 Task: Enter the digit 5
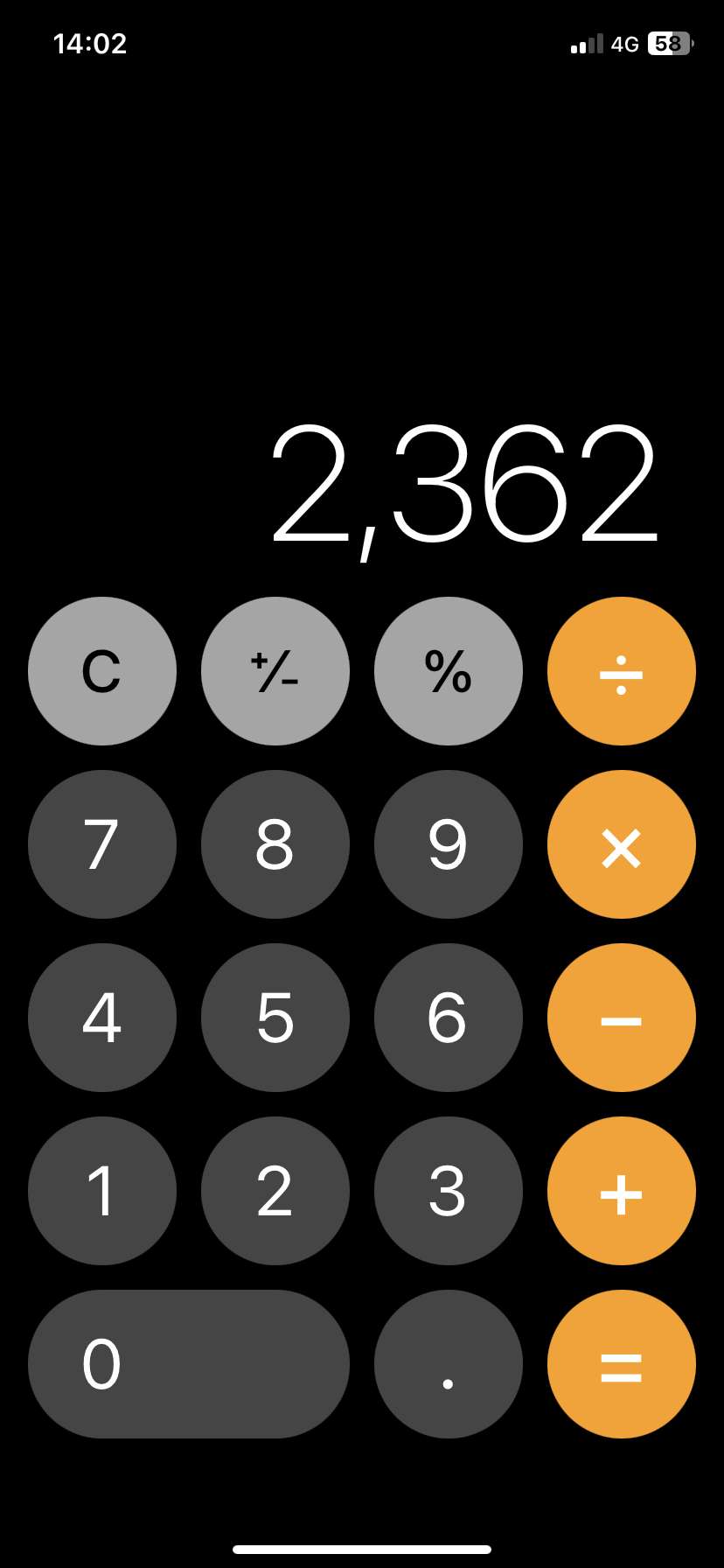(275, 1018)
